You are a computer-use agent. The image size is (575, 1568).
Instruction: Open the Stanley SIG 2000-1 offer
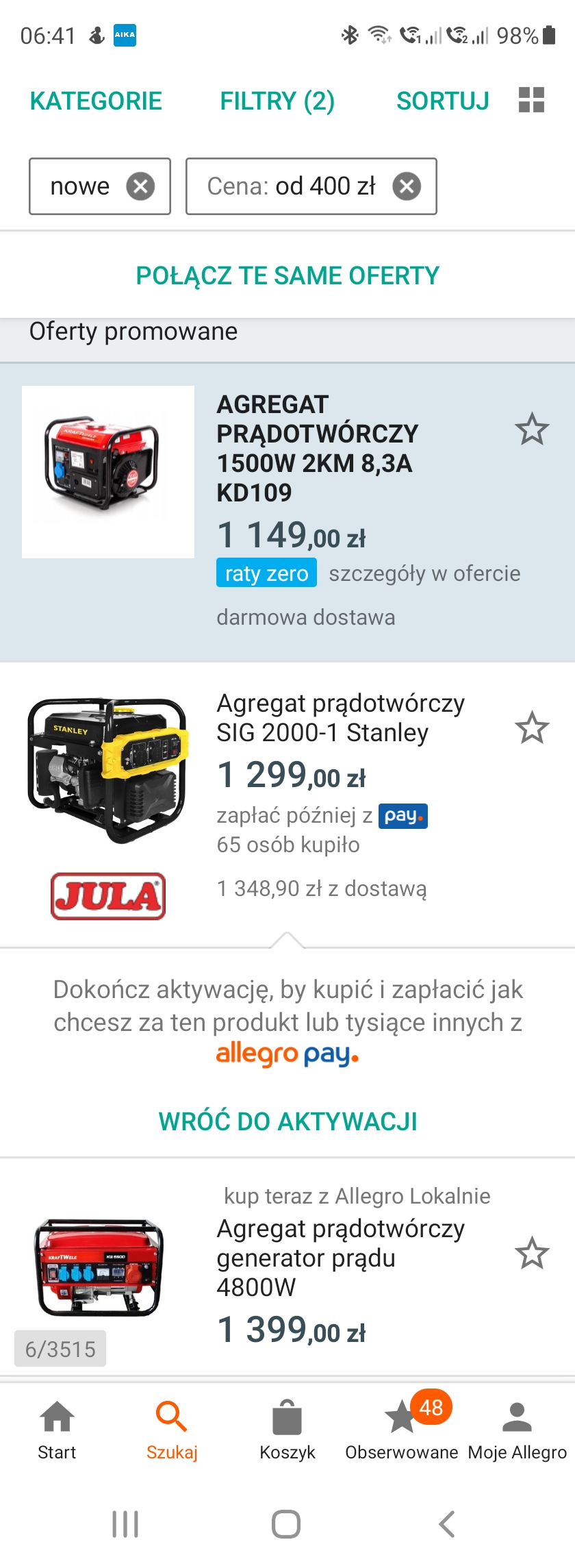tap(340, 718)
